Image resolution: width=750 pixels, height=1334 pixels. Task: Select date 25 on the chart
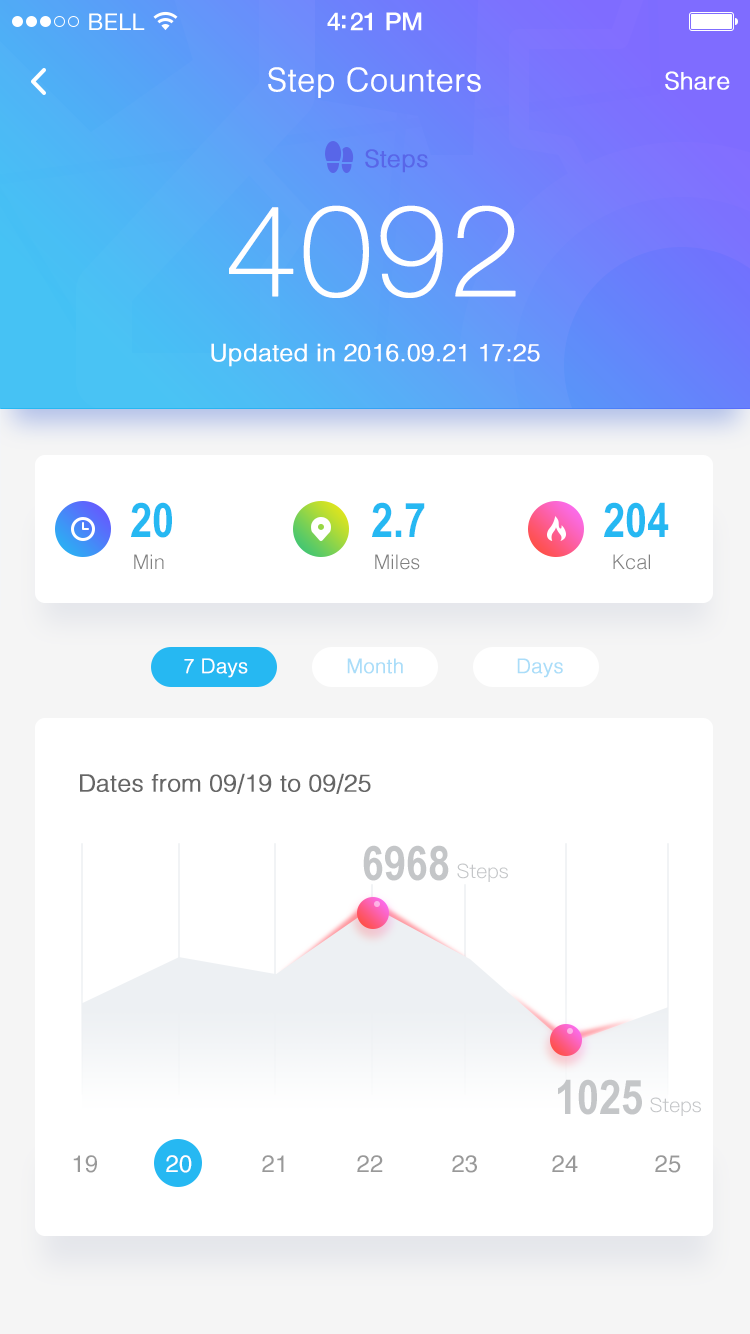click(667, 1164)
